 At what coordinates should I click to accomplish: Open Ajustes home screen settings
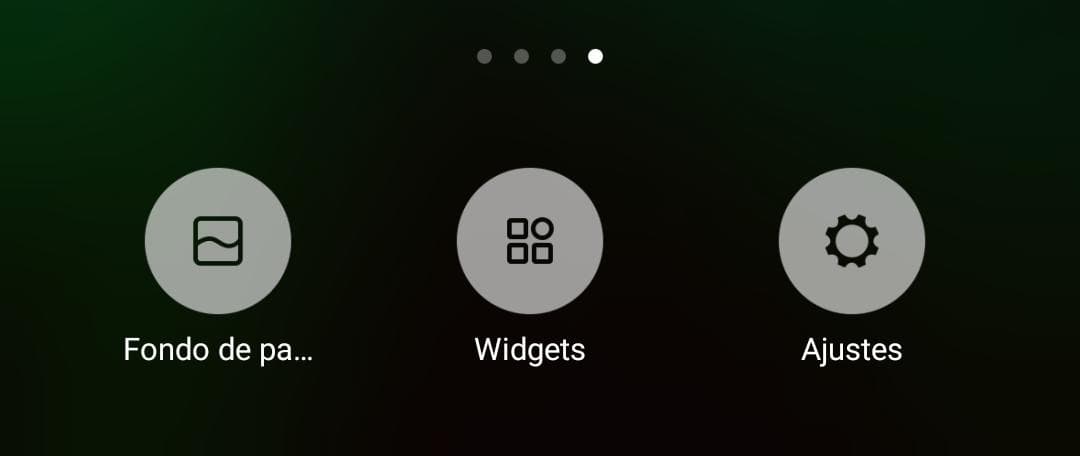click(x=851, y=241)
